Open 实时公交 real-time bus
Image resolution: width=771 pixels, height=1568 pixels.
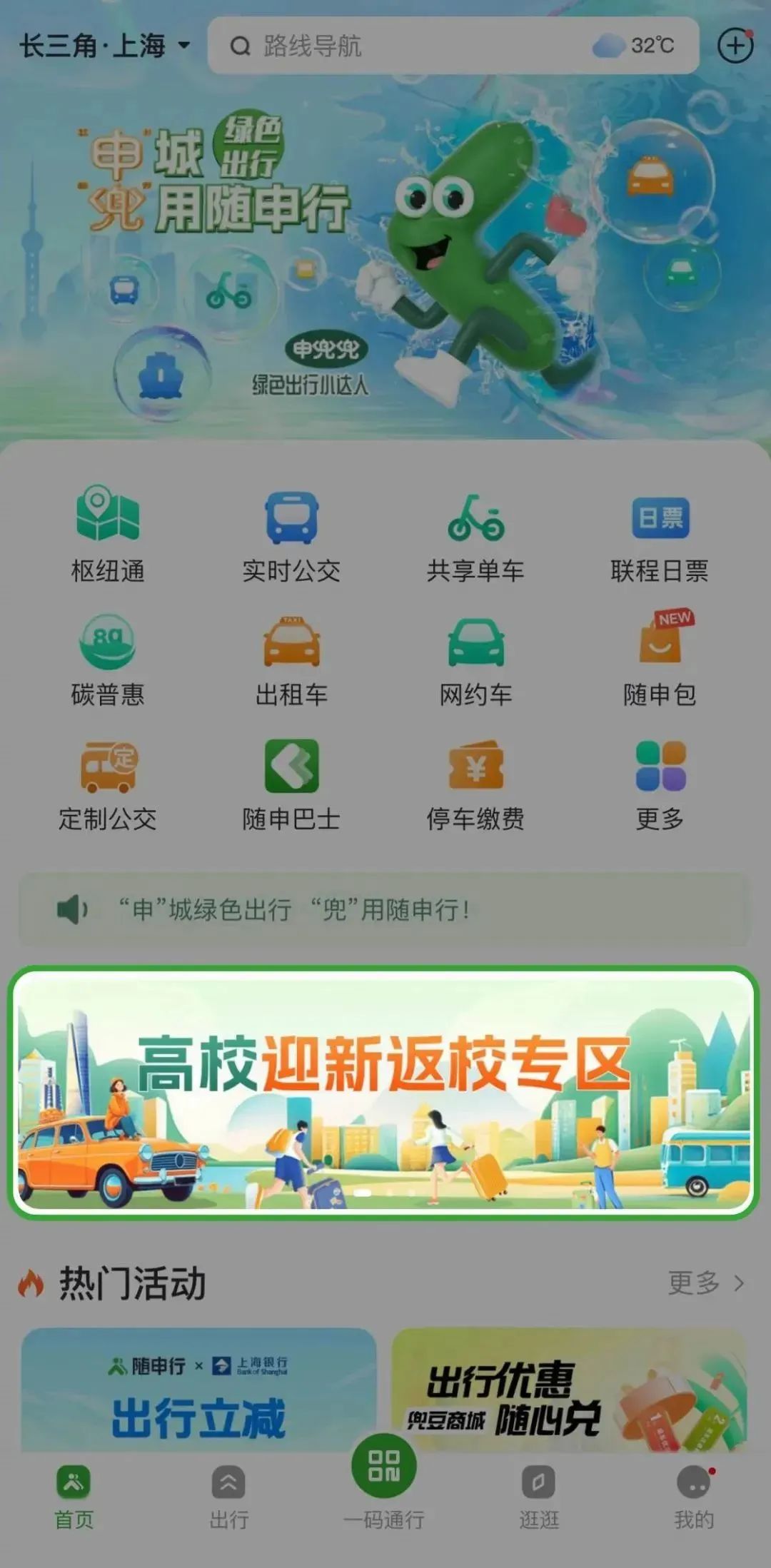coord(291,534)
